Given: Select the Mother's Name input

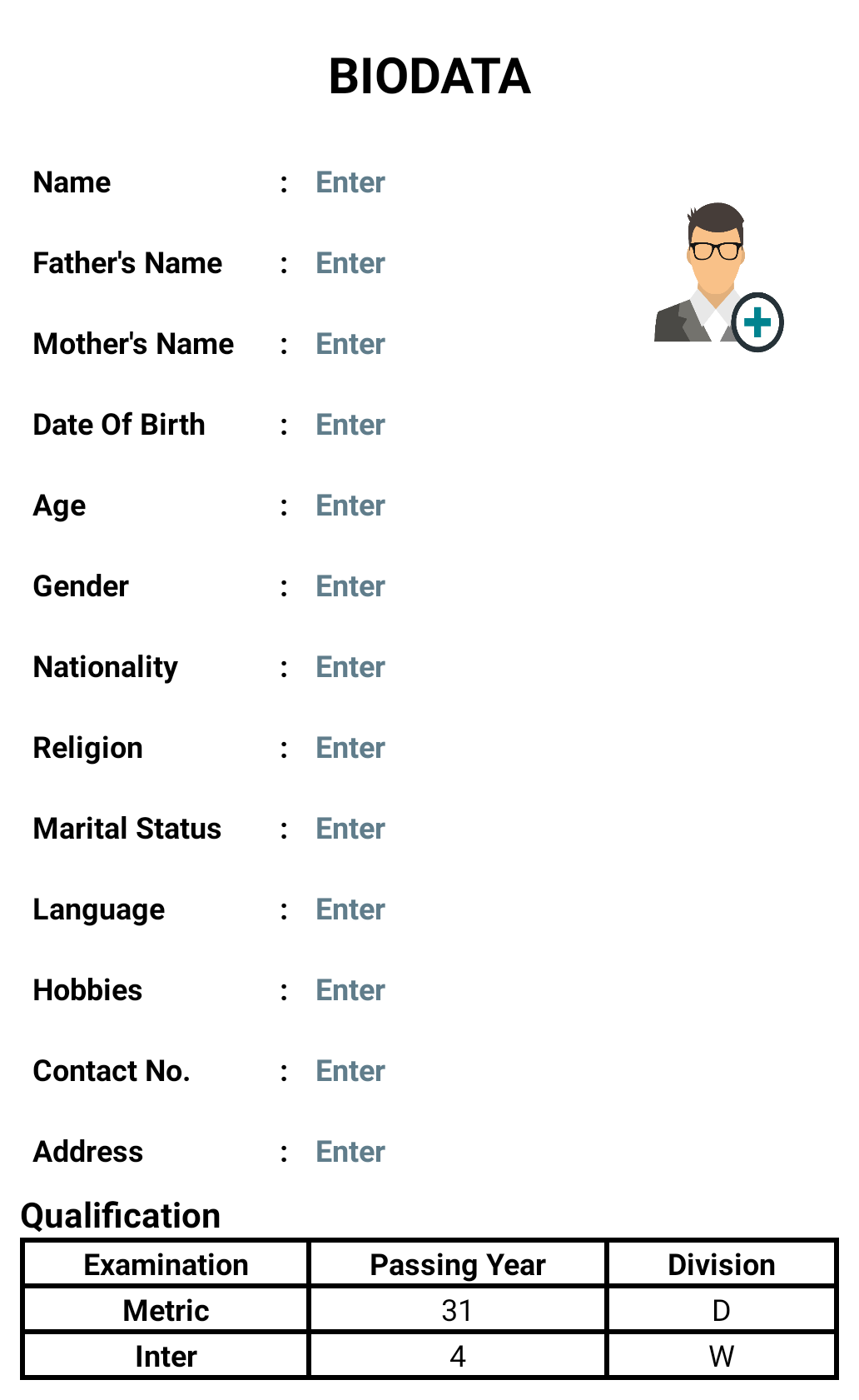Looking at the screenshot, I should [350, 344].
